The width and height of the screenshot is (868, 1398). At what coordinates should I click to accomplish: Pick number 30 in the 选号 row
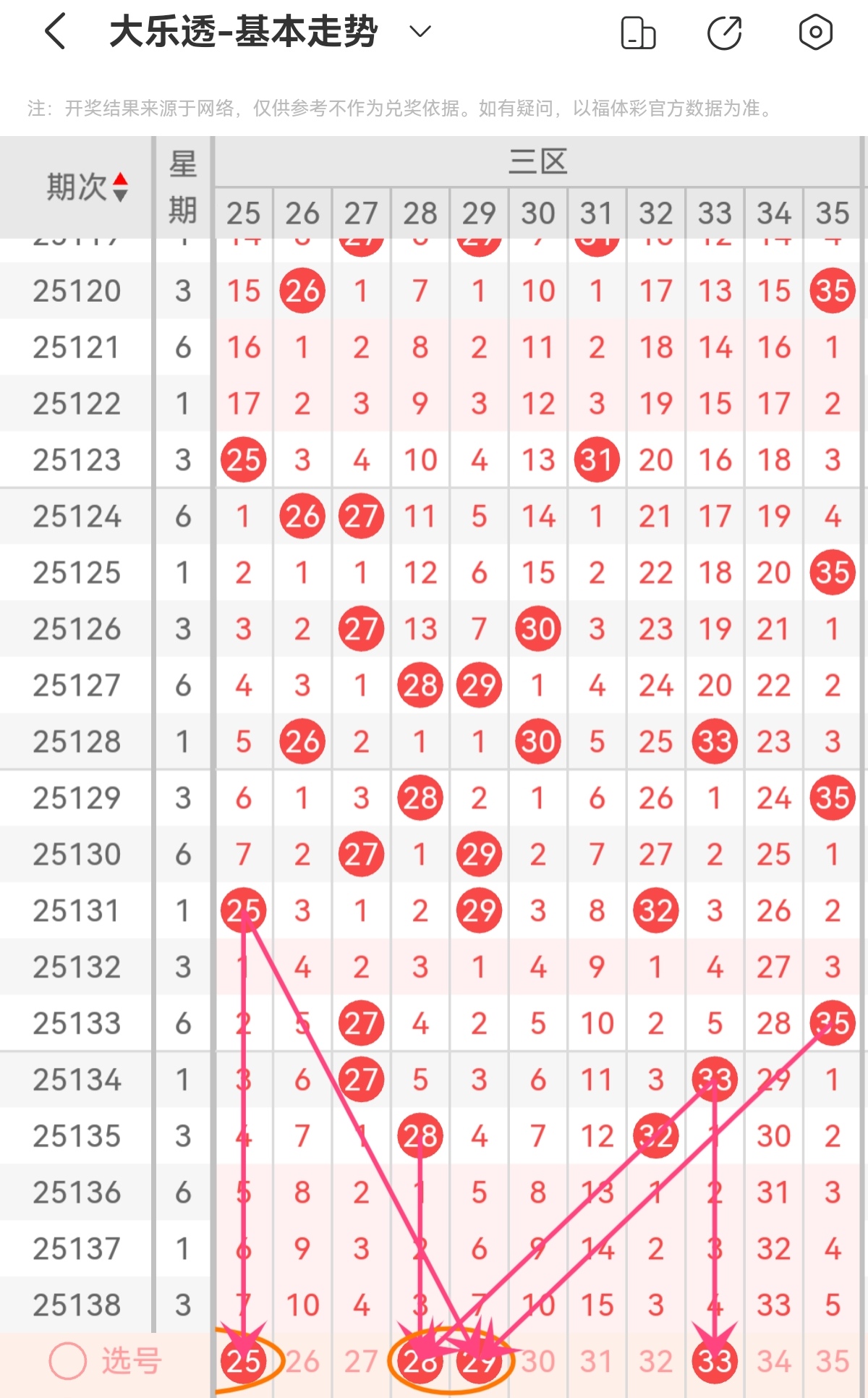click(x=538, y=1362)
